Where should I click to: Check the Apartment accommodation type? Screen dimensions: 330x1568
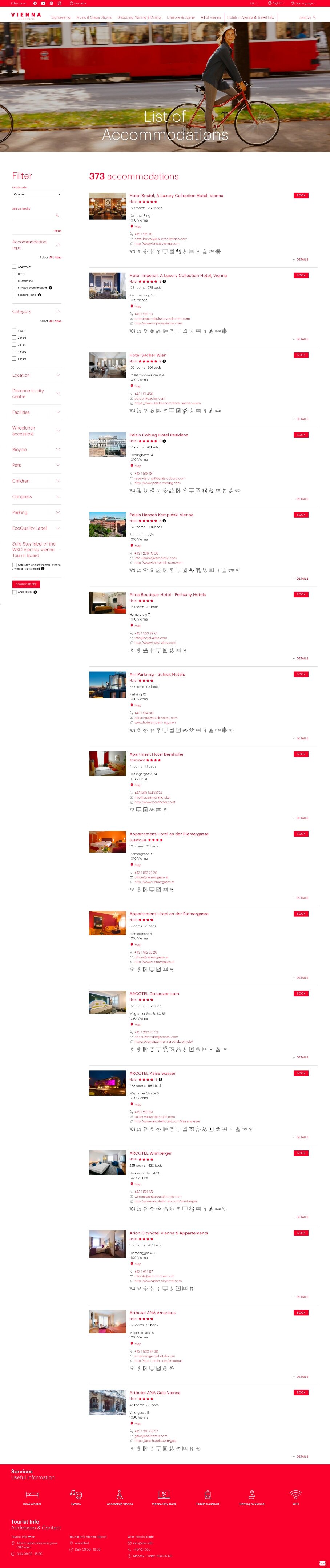click(x=15, y=267)
